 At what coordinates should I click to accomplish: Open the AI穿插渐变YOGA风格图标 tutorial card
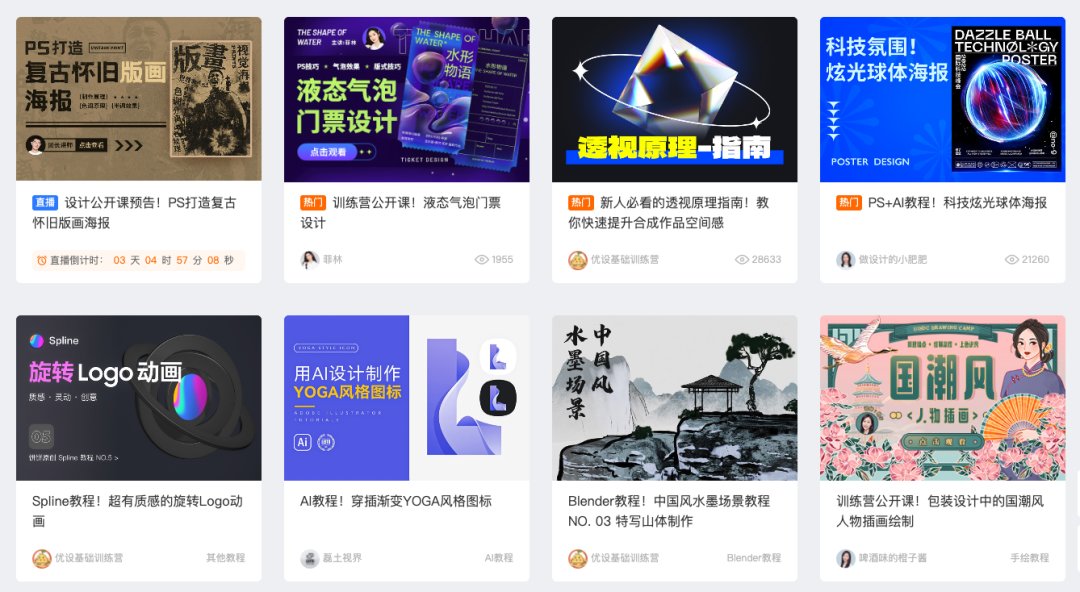406,398
